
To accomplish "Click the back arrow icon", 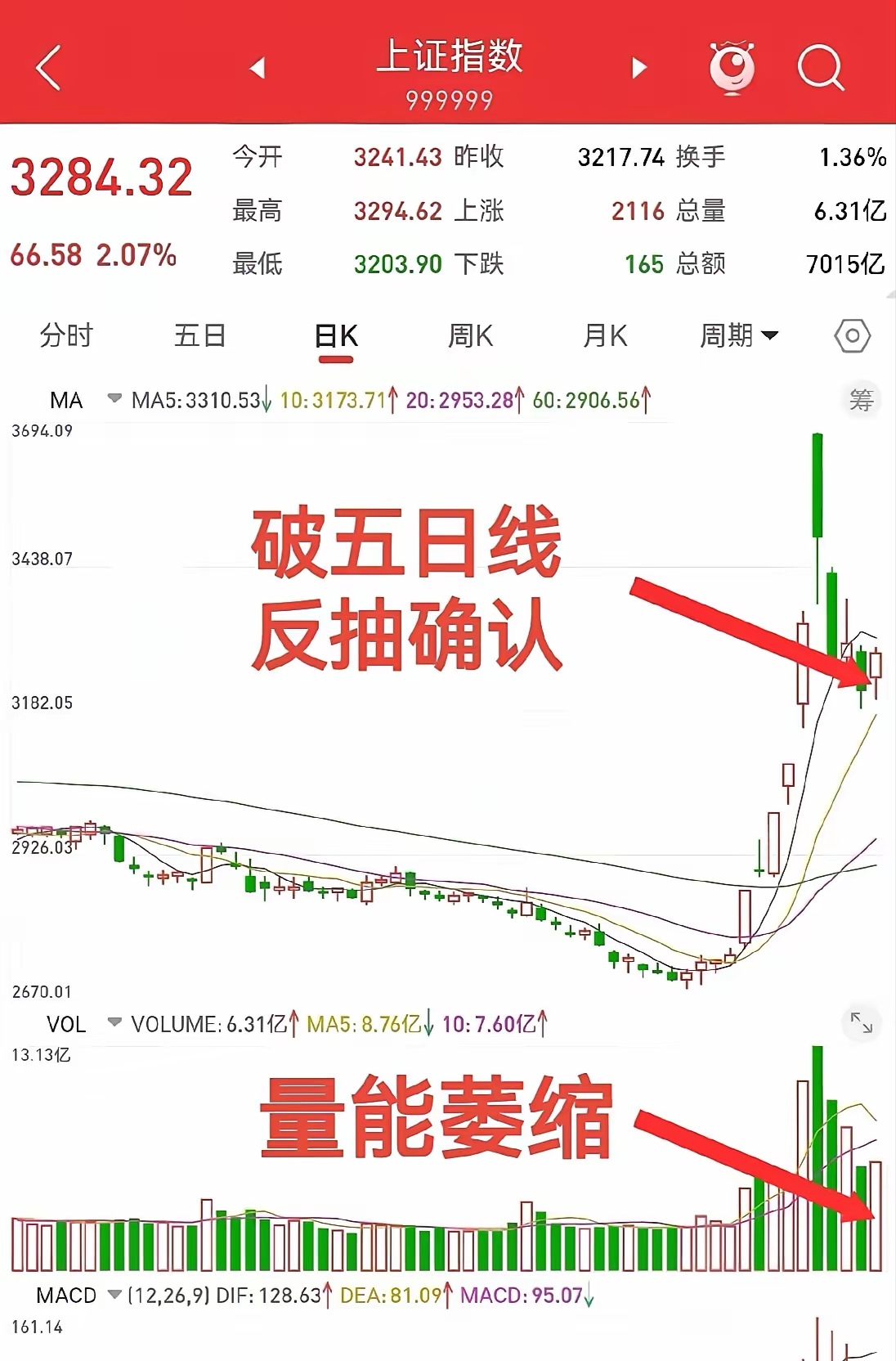I will 47,67.
